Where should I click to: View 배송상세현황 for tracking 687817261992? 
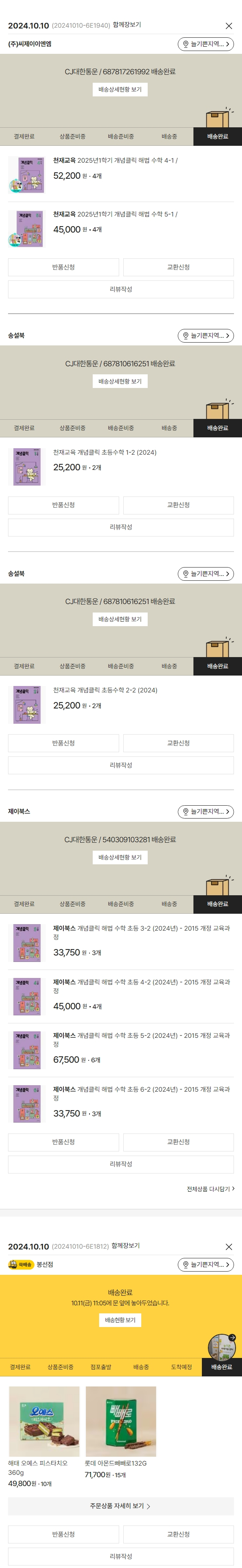(x=120, y=90)
